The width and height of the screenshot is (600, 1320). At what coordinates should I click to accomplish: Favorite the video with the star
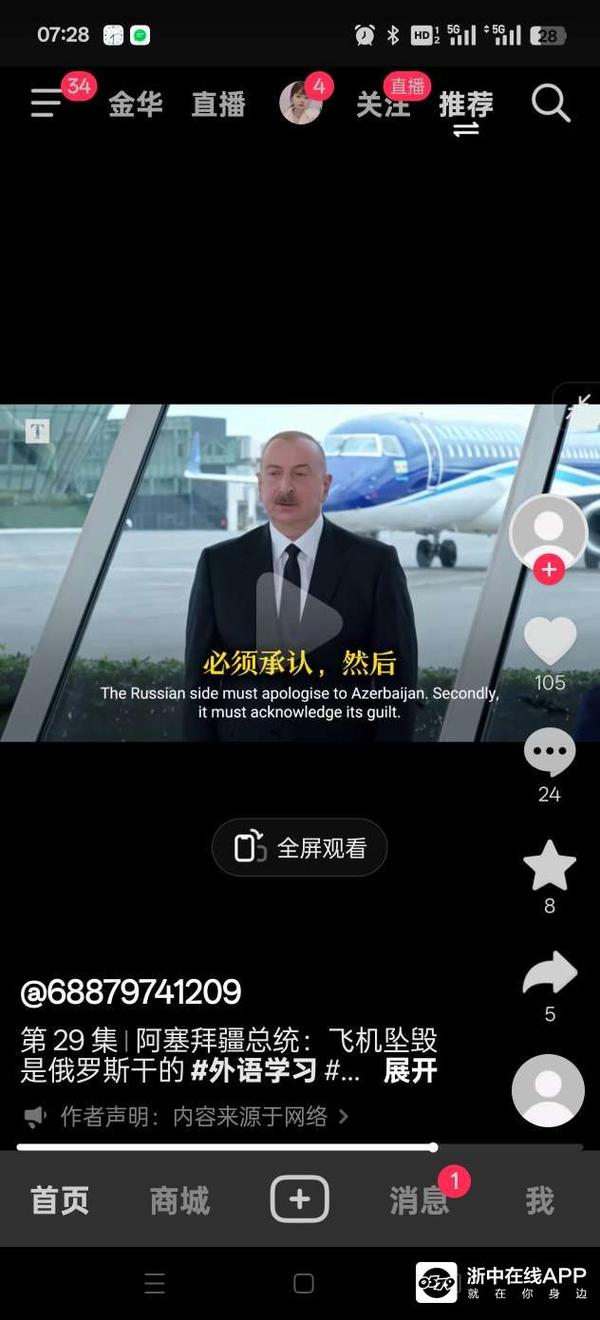(550, 865)
